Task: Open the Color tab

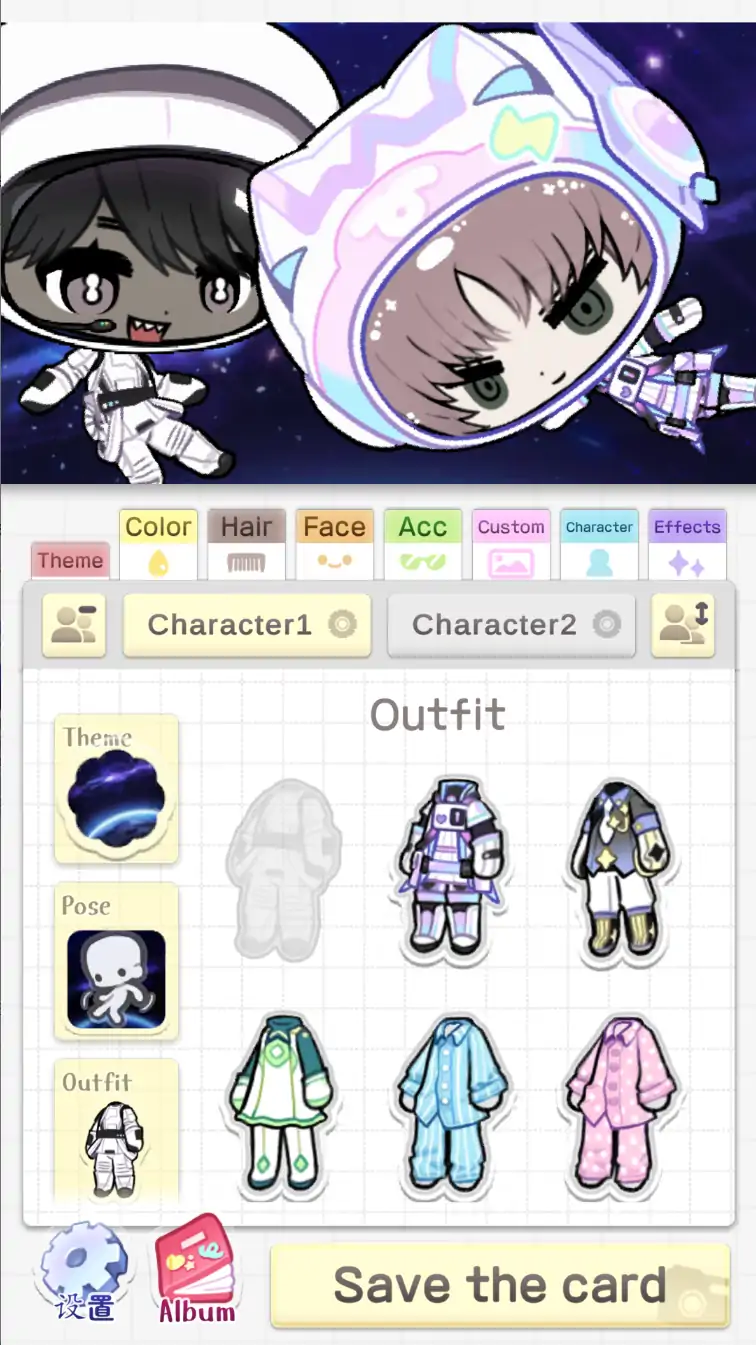Action: point(158,544)
